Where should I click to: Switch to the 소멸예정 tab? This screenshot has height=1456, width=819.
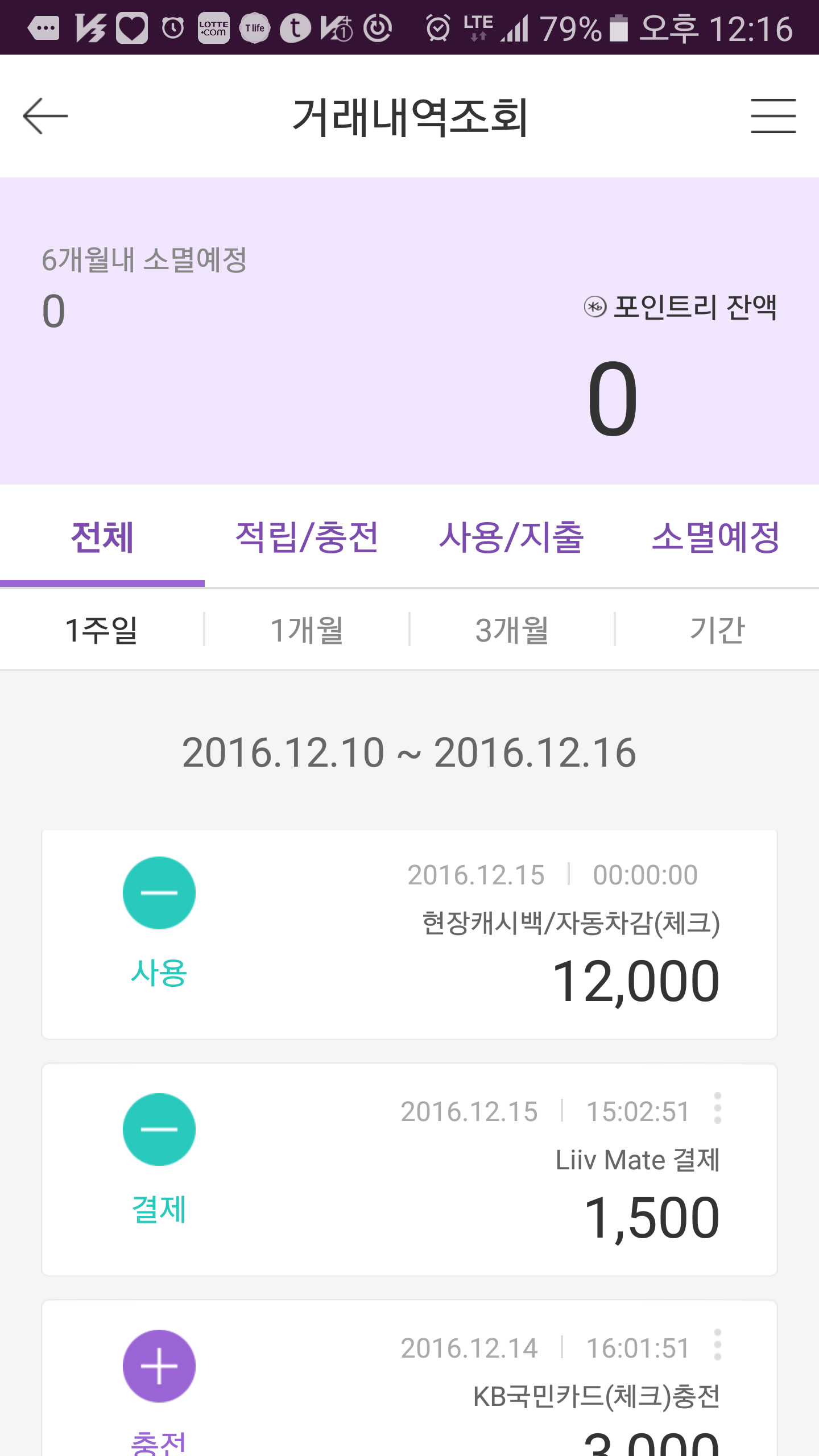(716, 537)
